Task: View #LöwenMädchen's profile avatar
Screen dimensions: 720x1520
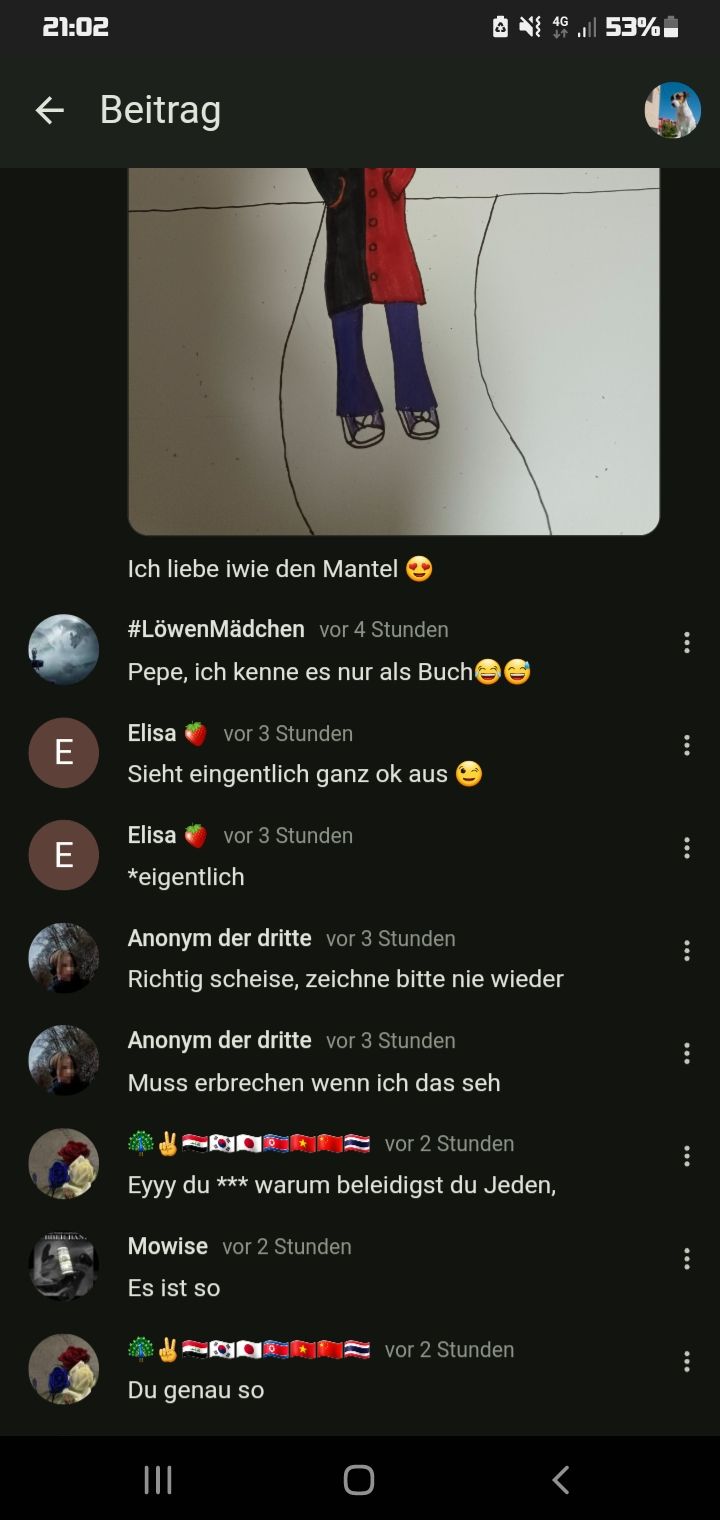Action: [64, 650]
